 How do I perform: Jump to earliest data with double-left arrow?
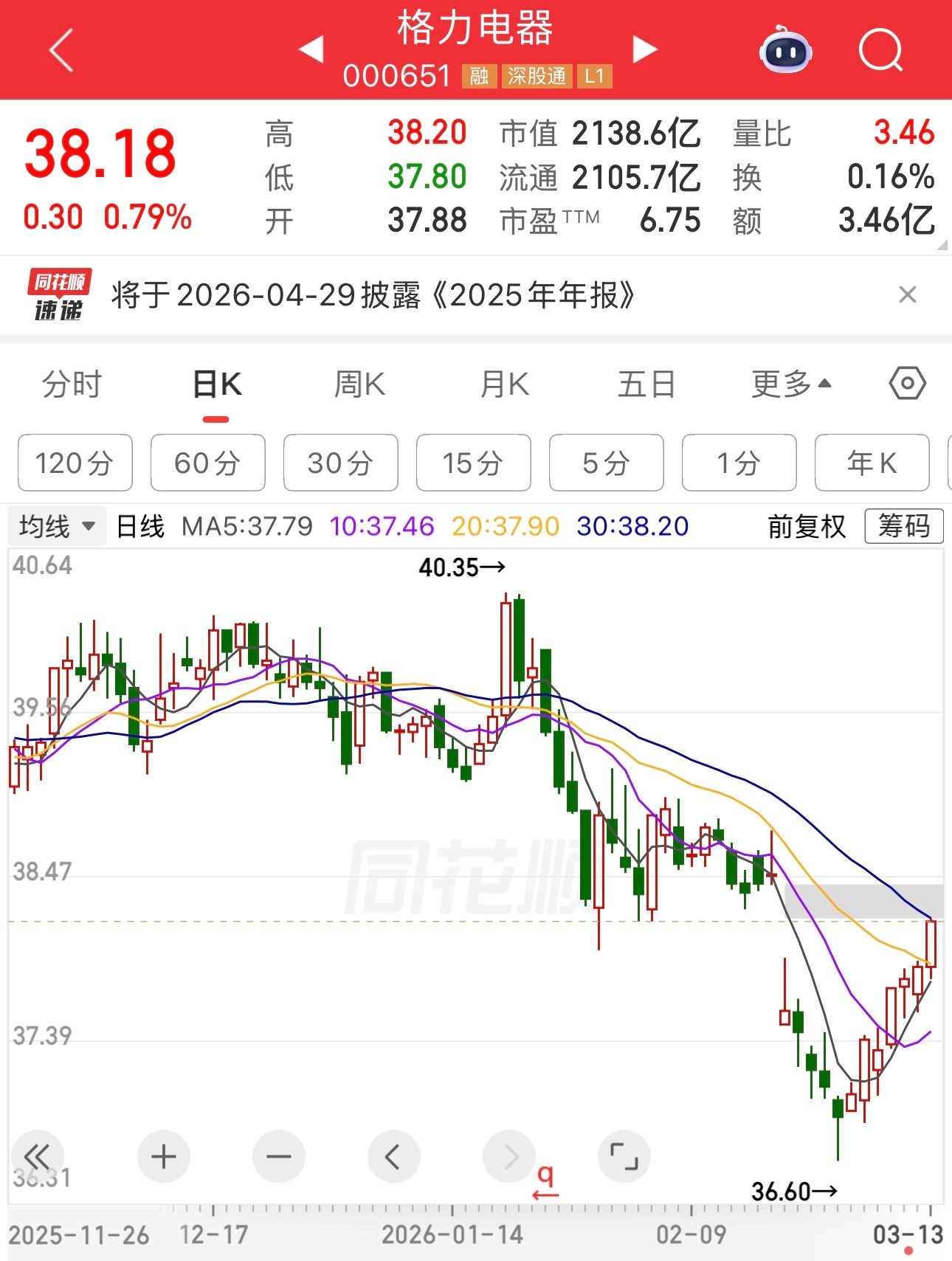click(x=39, y=1157)
